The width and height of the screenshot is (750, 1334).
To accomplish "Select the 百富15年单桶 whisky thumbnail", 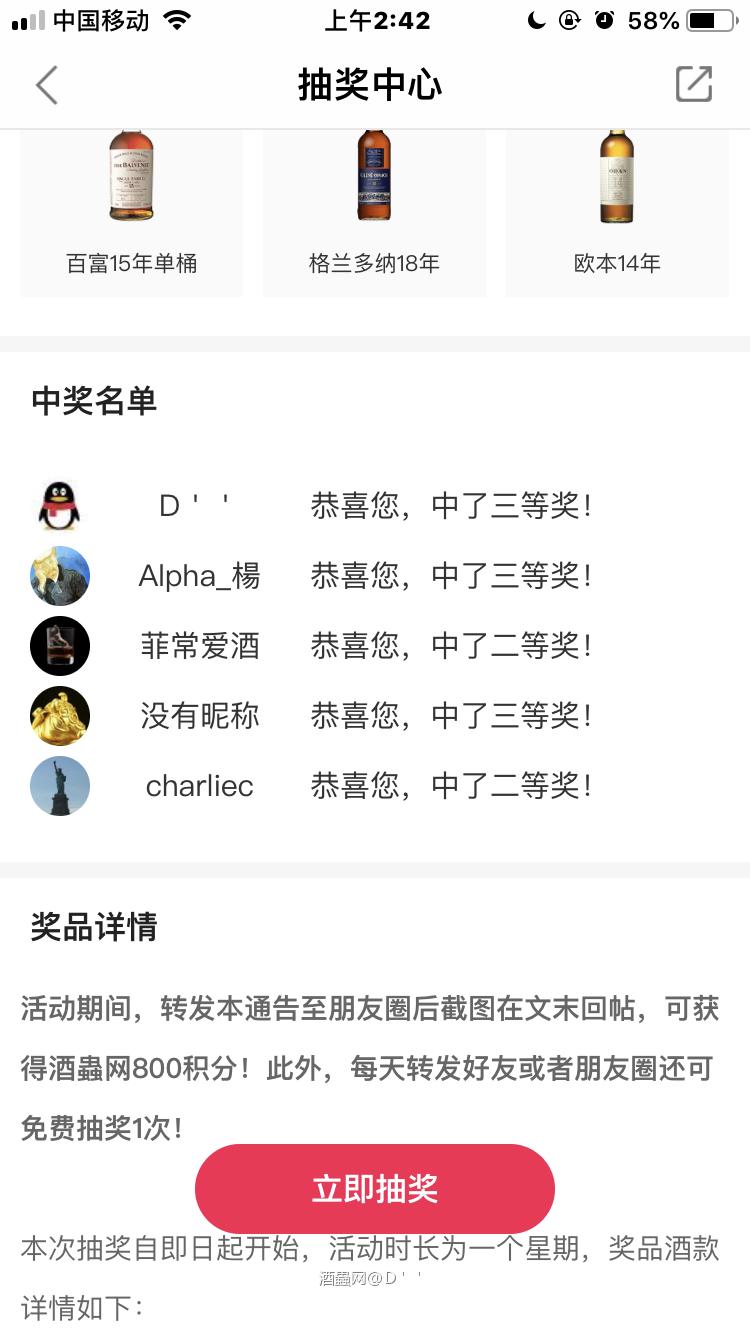I will (131, 205).
